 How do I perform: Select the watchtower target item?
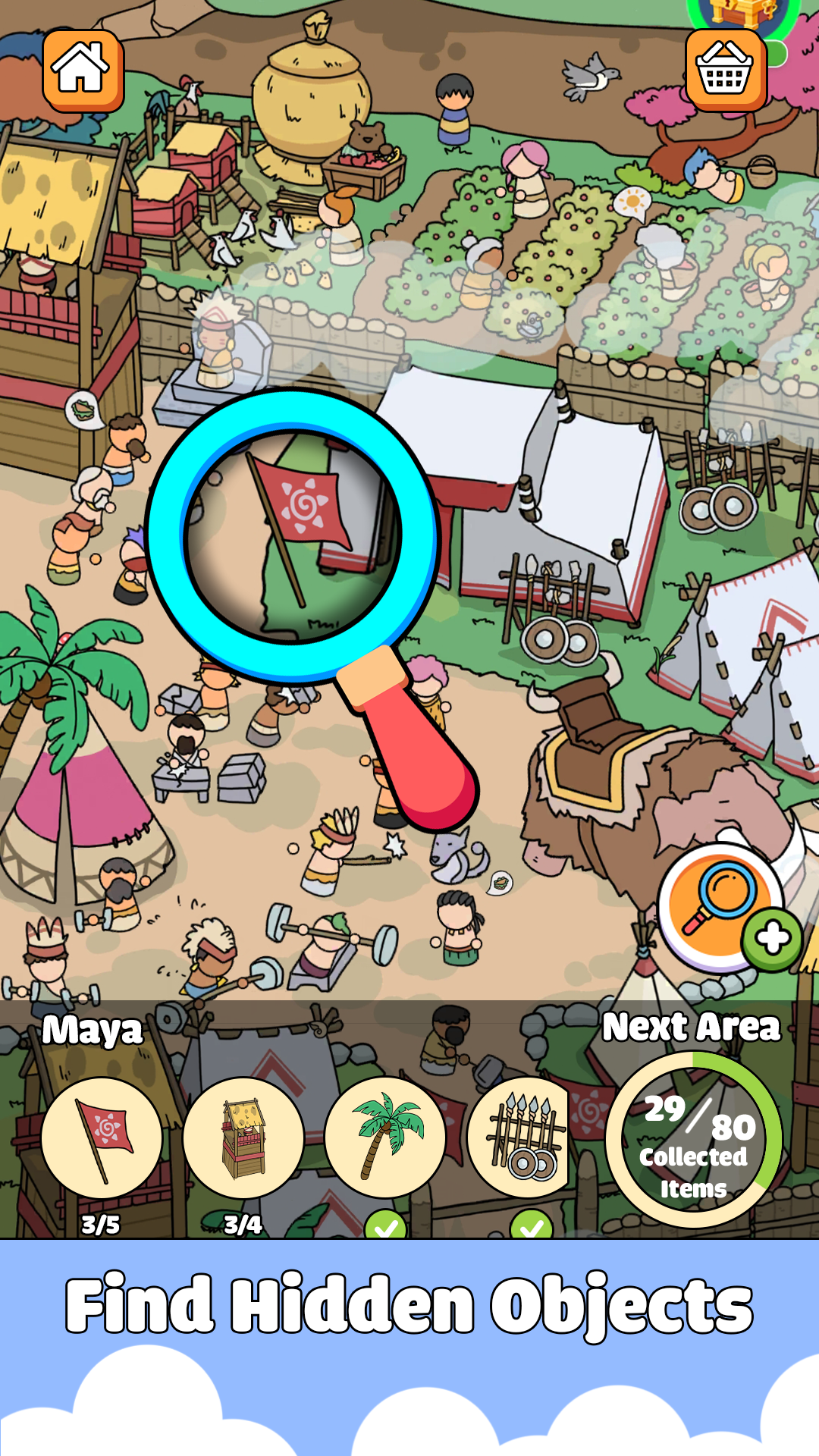pos(243,1137)
